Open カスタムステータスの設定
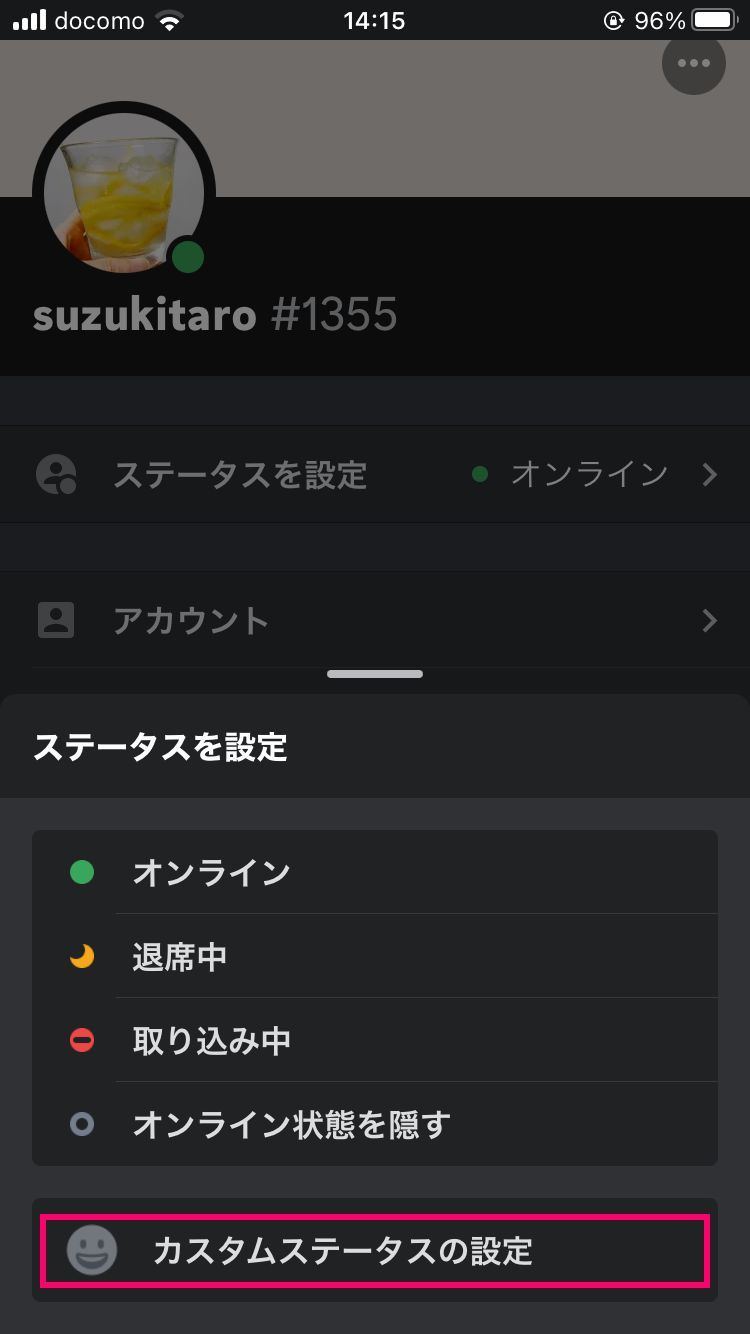This screenshot has height=1334, width=750. click(375, 1250)
